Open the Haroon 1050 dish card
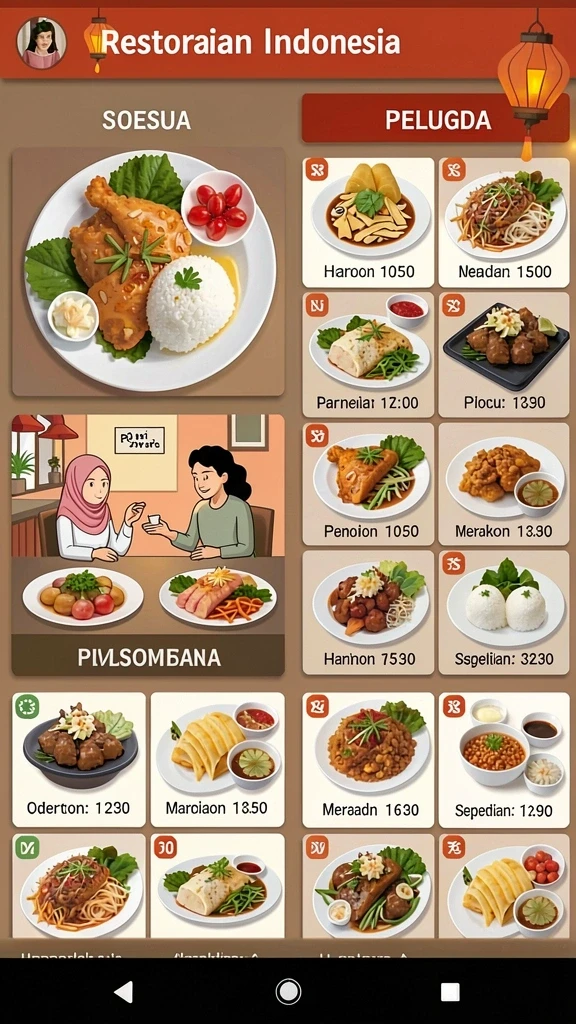 click(368, 223)
